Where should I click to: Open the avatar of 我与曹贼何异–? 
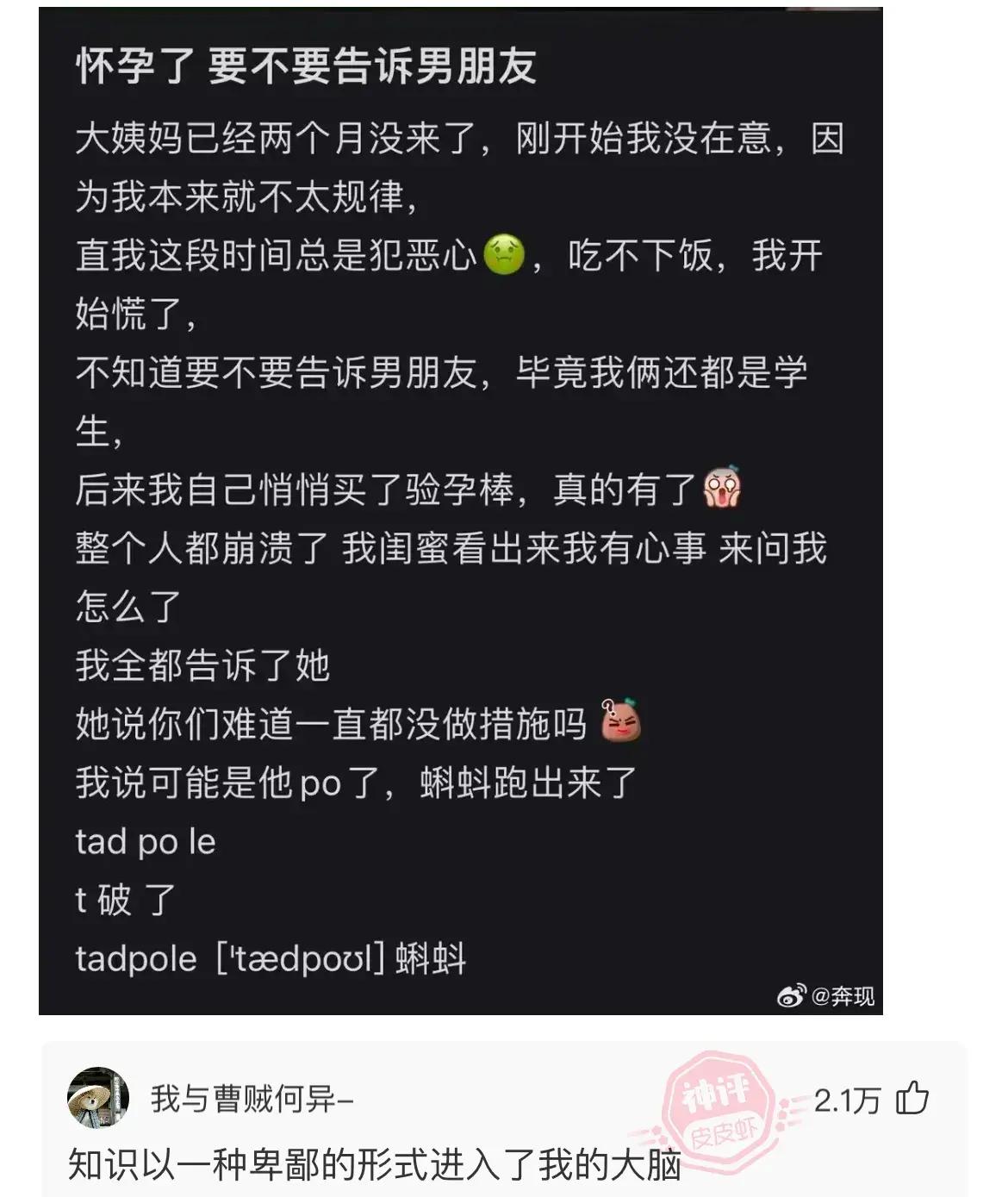click(x=98, y=1097)
